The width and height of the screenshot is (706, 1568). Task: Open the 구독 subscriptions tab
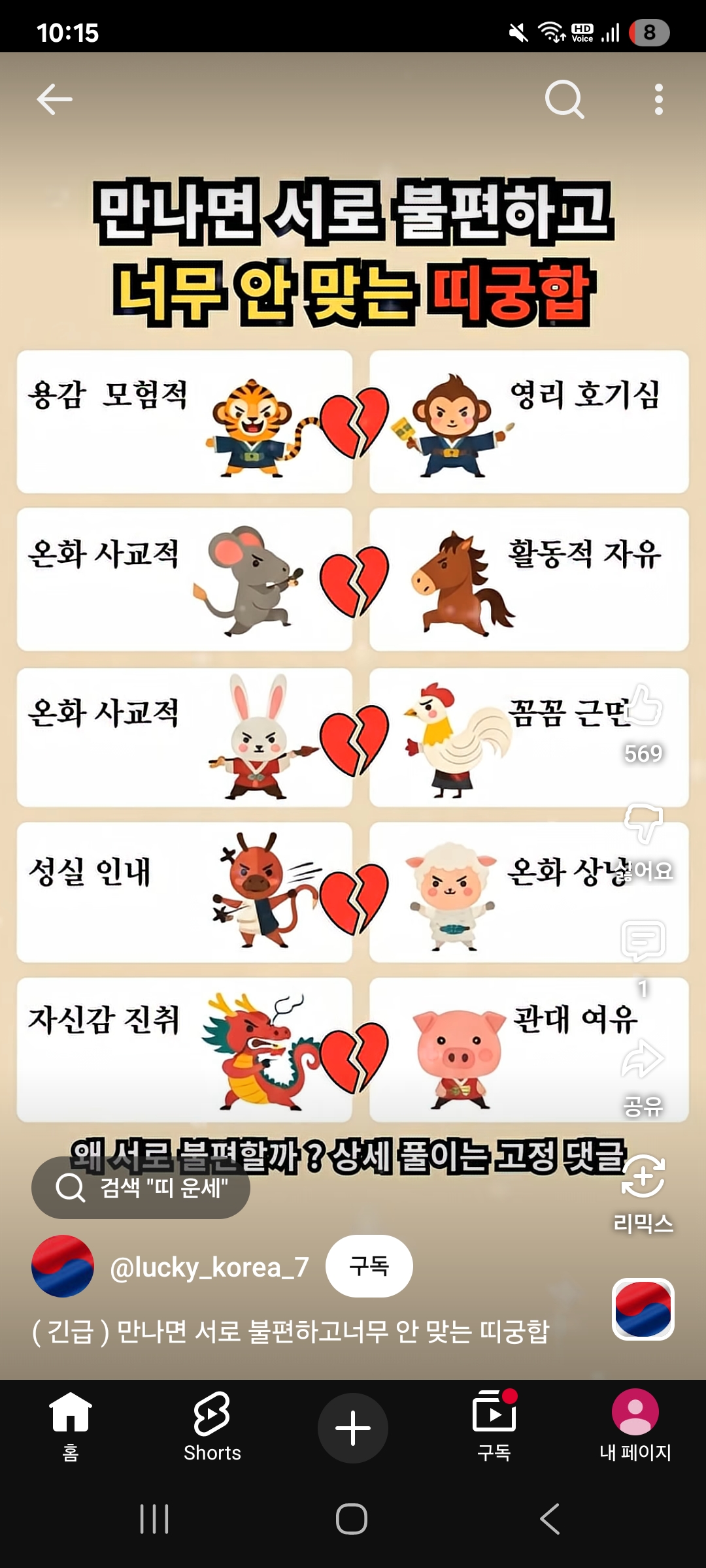pyautogui.click(x=494, y=1426)
